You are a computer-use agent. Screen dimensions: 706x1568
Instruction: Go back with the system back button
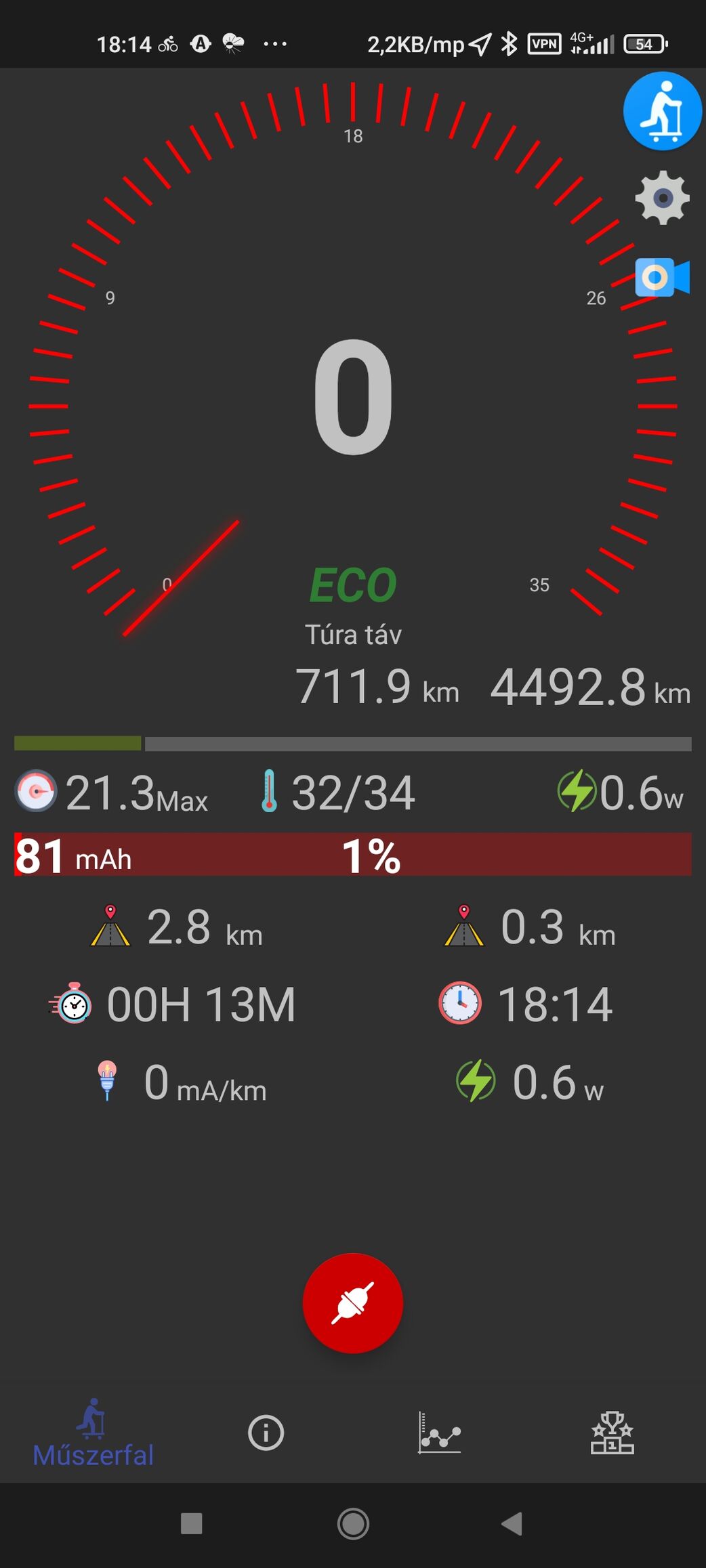pos(512,1523)
